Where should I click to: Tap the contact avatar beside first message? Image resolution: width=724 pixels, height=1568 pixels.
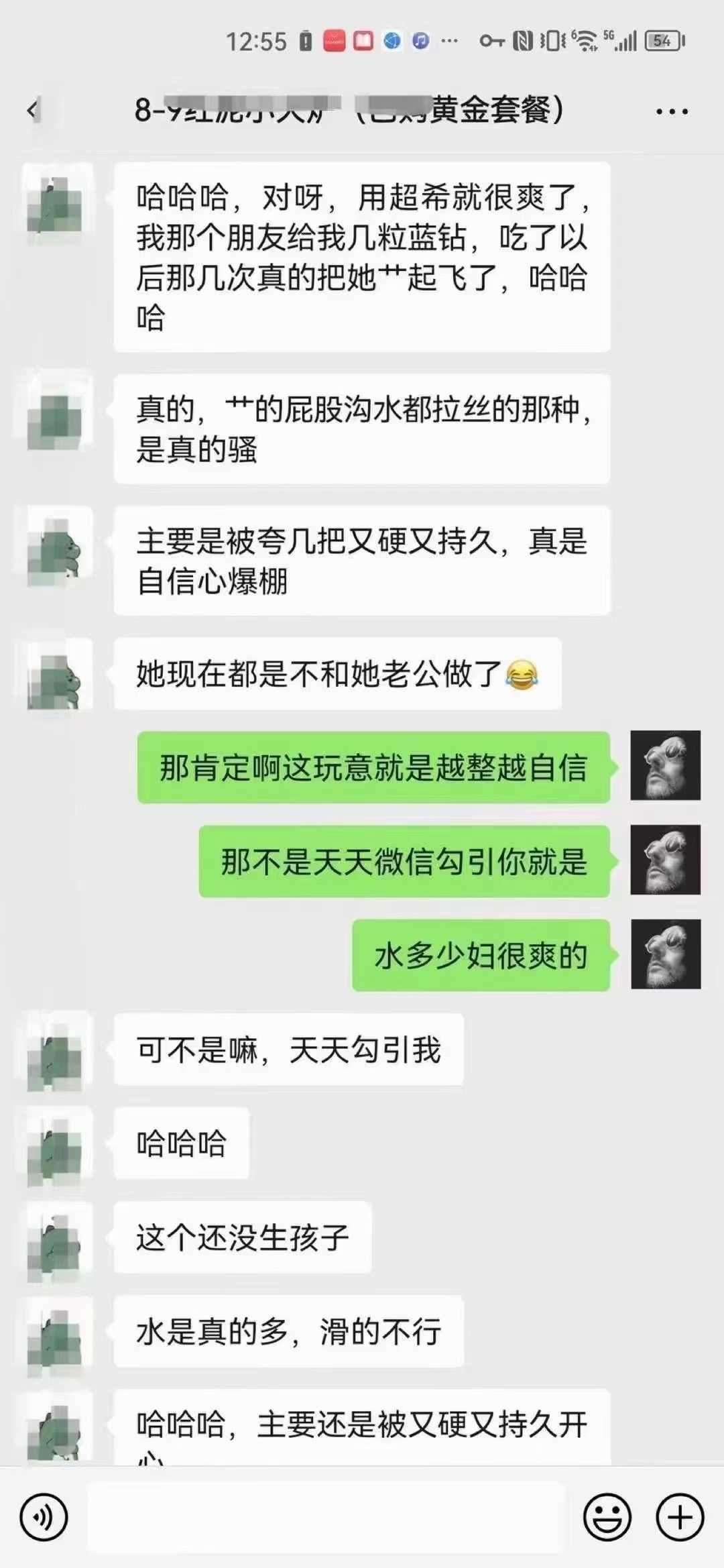(57, 205)
